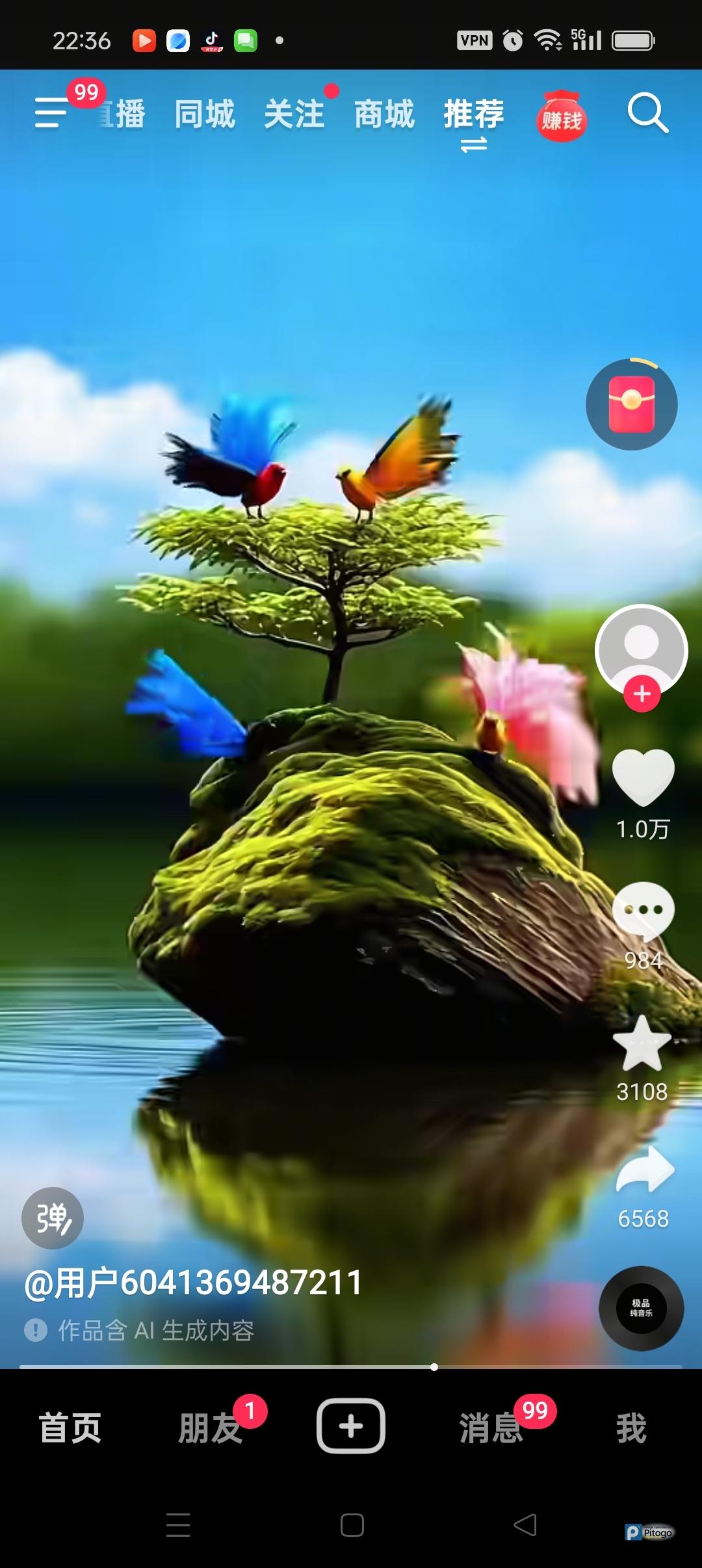Open the 商城 tab
Image resolution: width=702 pixels, height=1568 pixels.
[383, 114]
